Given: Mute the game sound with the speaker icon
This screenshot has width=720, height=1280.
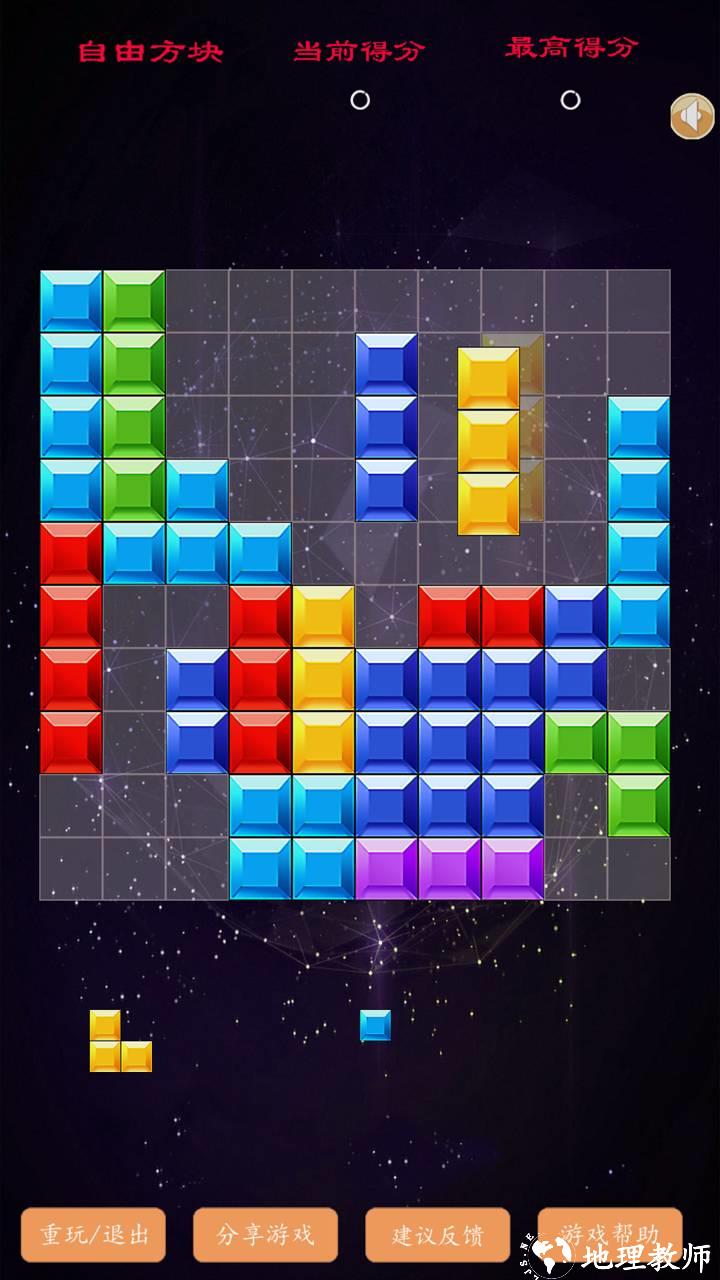Looking at the screenshot, I should click(692, 116).
